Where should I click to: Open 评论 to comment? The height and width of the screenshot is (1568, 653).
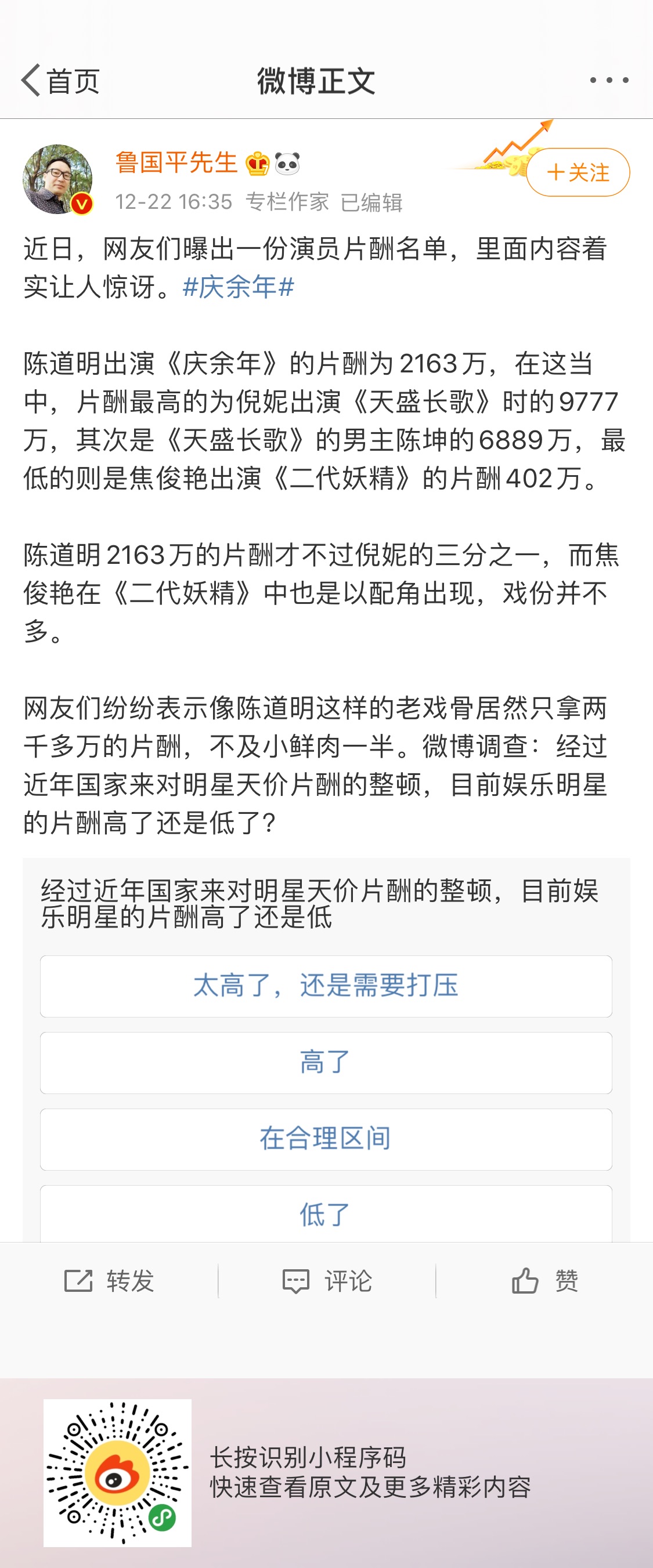click(327, 1281)
